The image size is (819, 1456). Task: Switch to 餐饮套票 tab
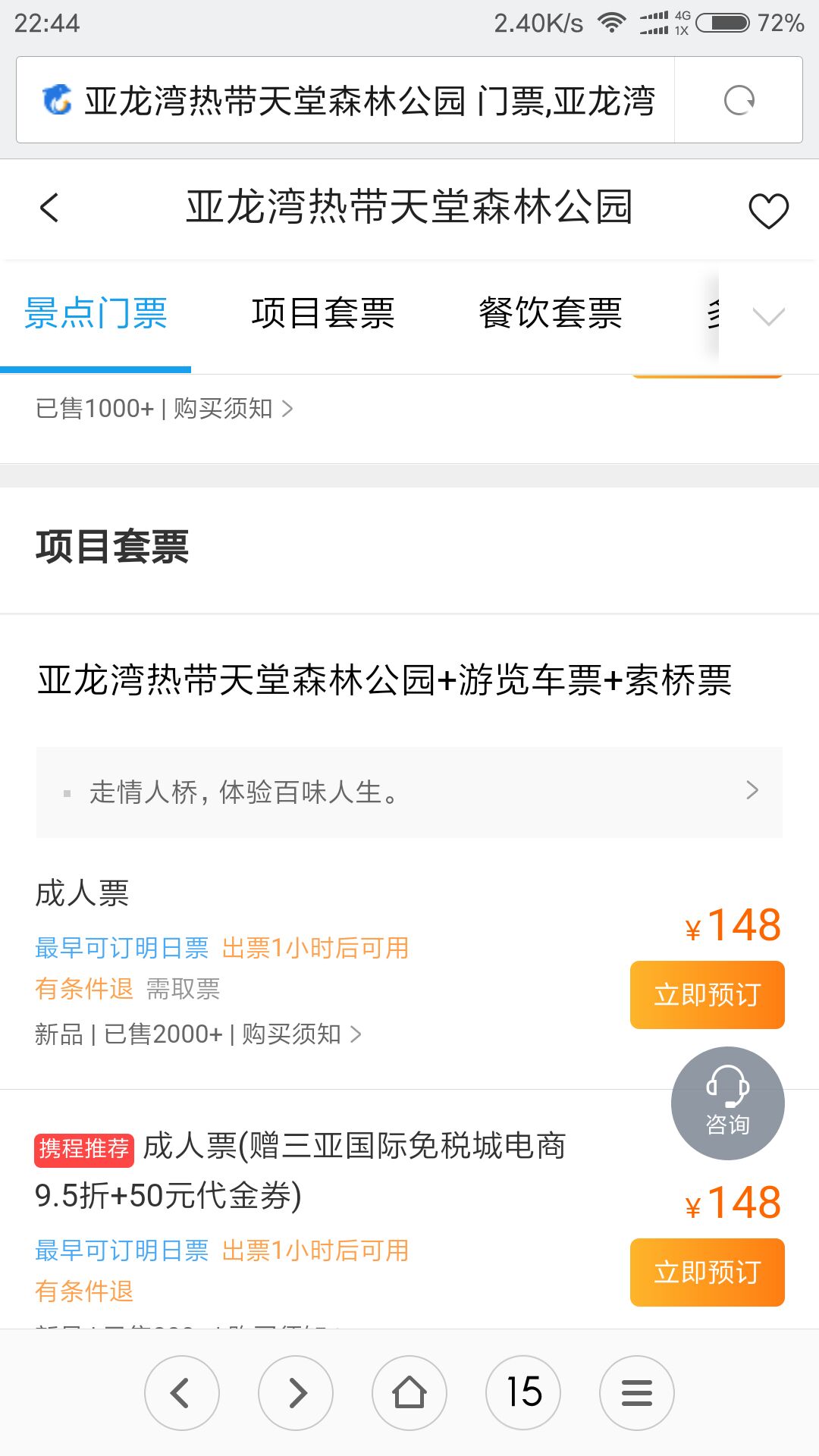tap(551, 314)
